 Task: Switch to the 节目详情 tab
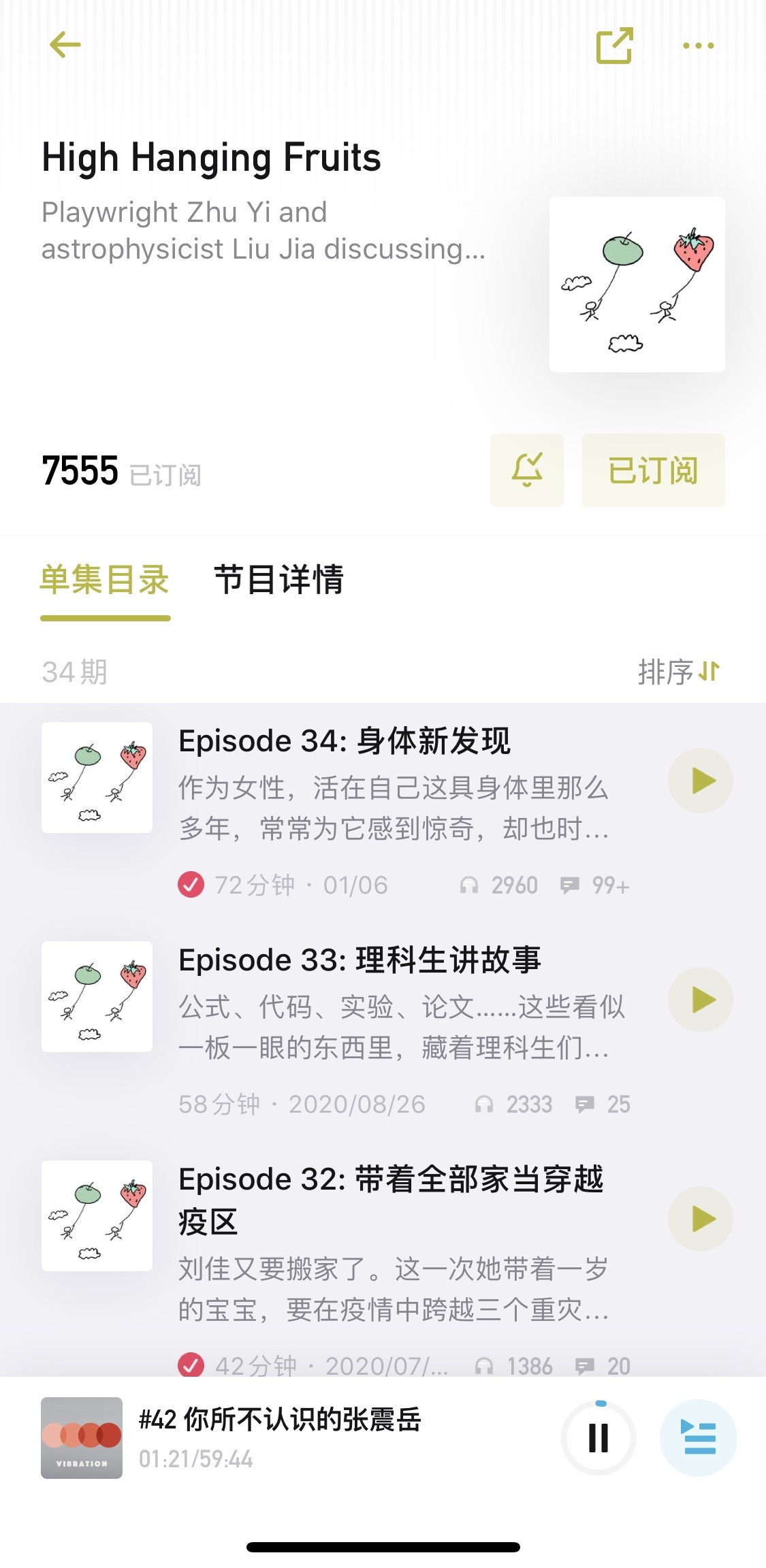[x=278, y=581]
